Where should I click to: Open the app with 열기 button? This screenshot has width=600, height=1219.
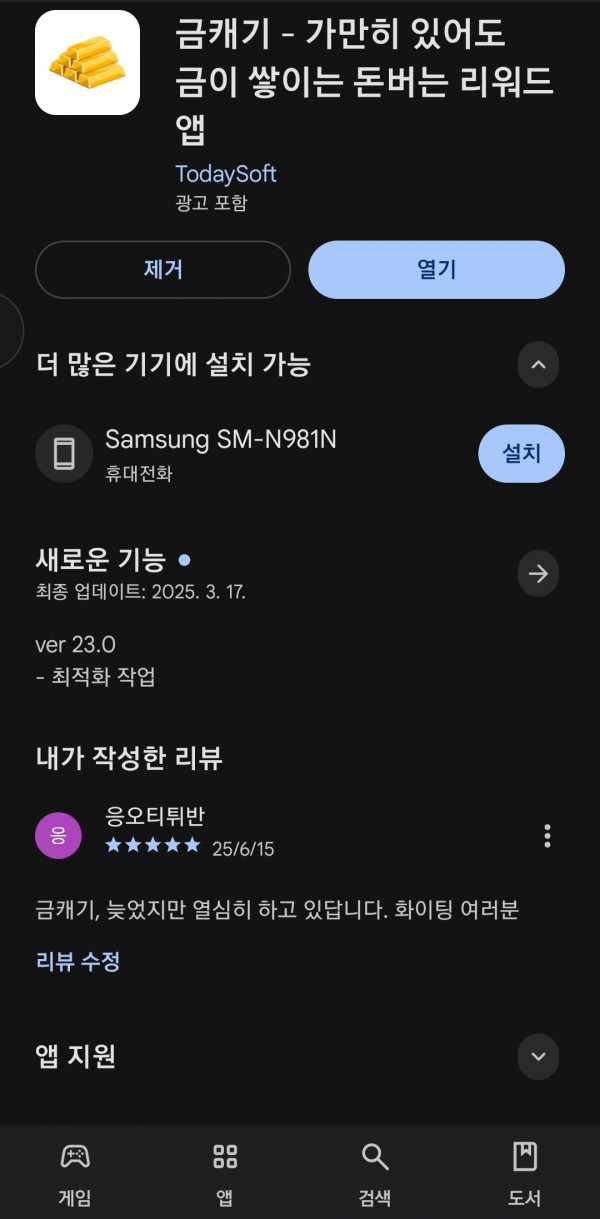(436, 269)
